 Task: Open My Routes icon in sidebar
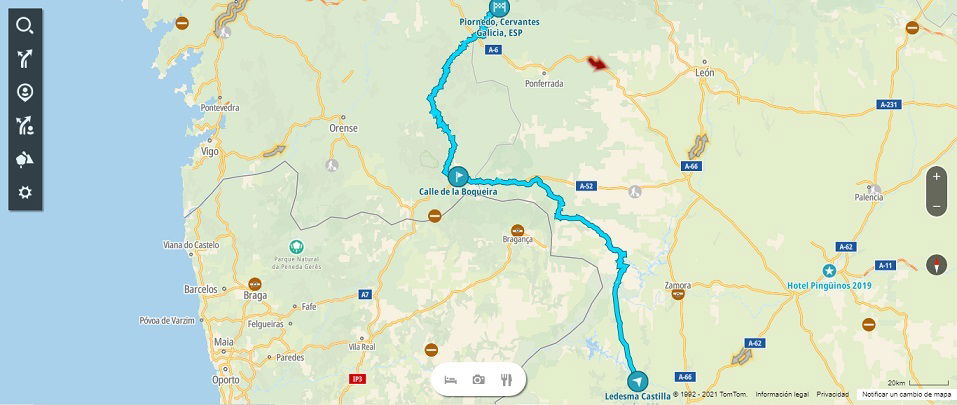[x=25, y=125]
